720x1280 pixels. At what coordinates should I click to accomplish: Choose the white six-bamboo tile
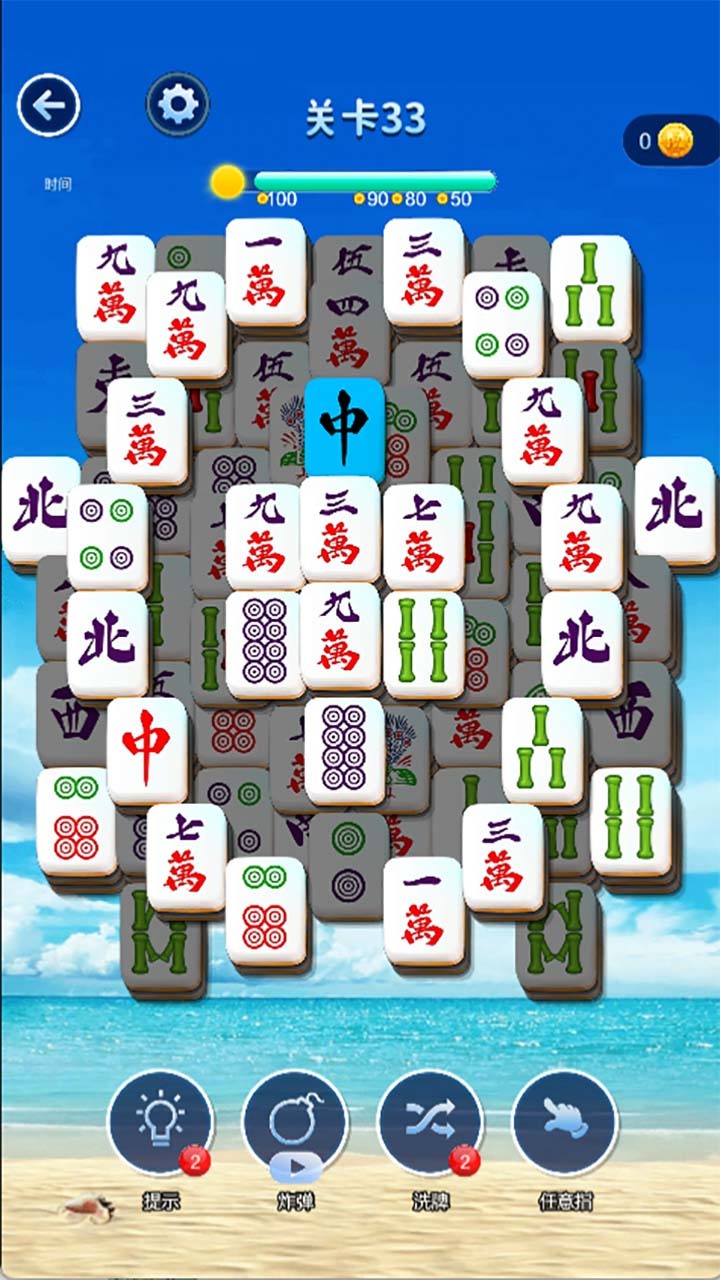[x=631, y=820]
